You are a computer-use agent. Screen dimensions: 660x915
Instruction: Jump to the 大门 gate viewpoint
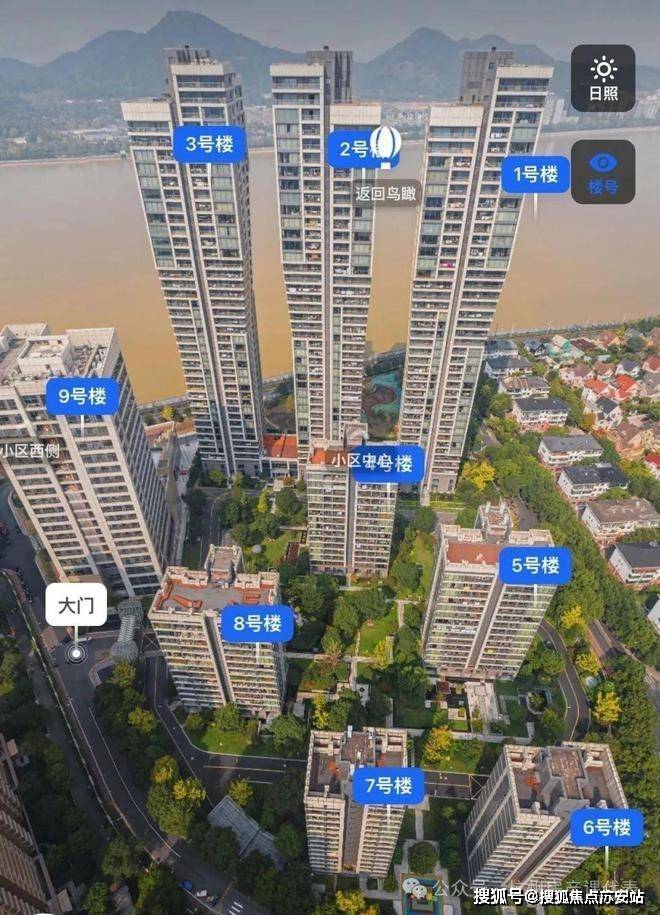pyautogui.click(x=76, y=606)
